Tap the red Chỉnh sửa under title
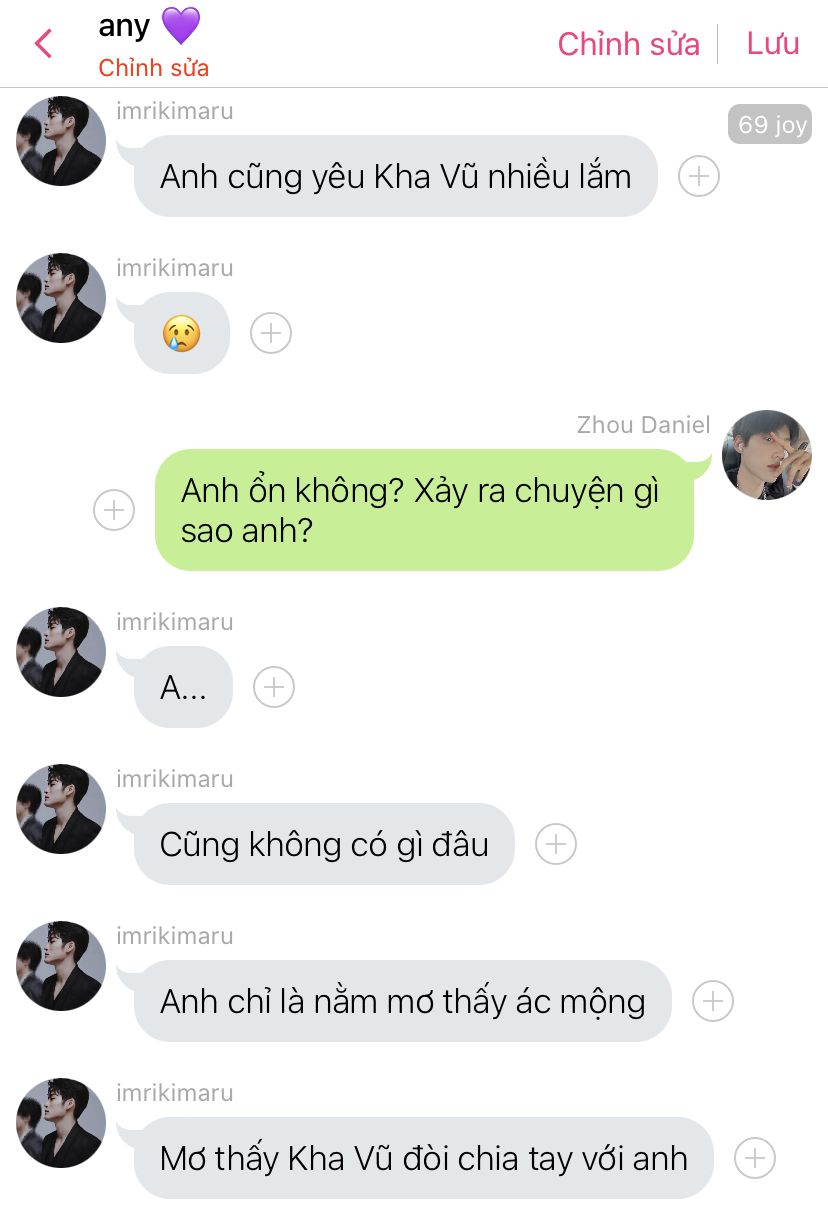 (x=153, y=69)
